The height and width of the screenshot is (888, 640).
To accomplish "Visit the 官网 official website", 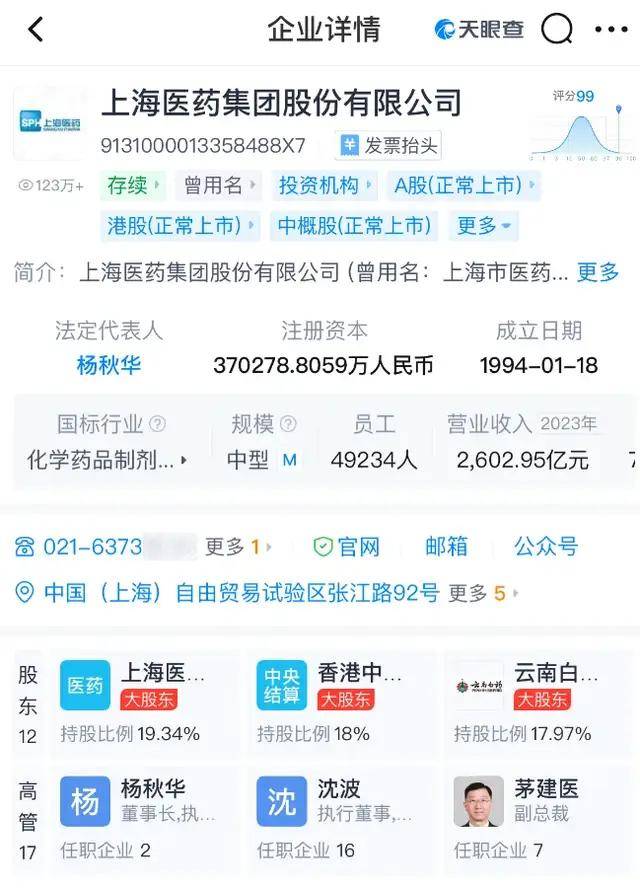I will (347, 547).
